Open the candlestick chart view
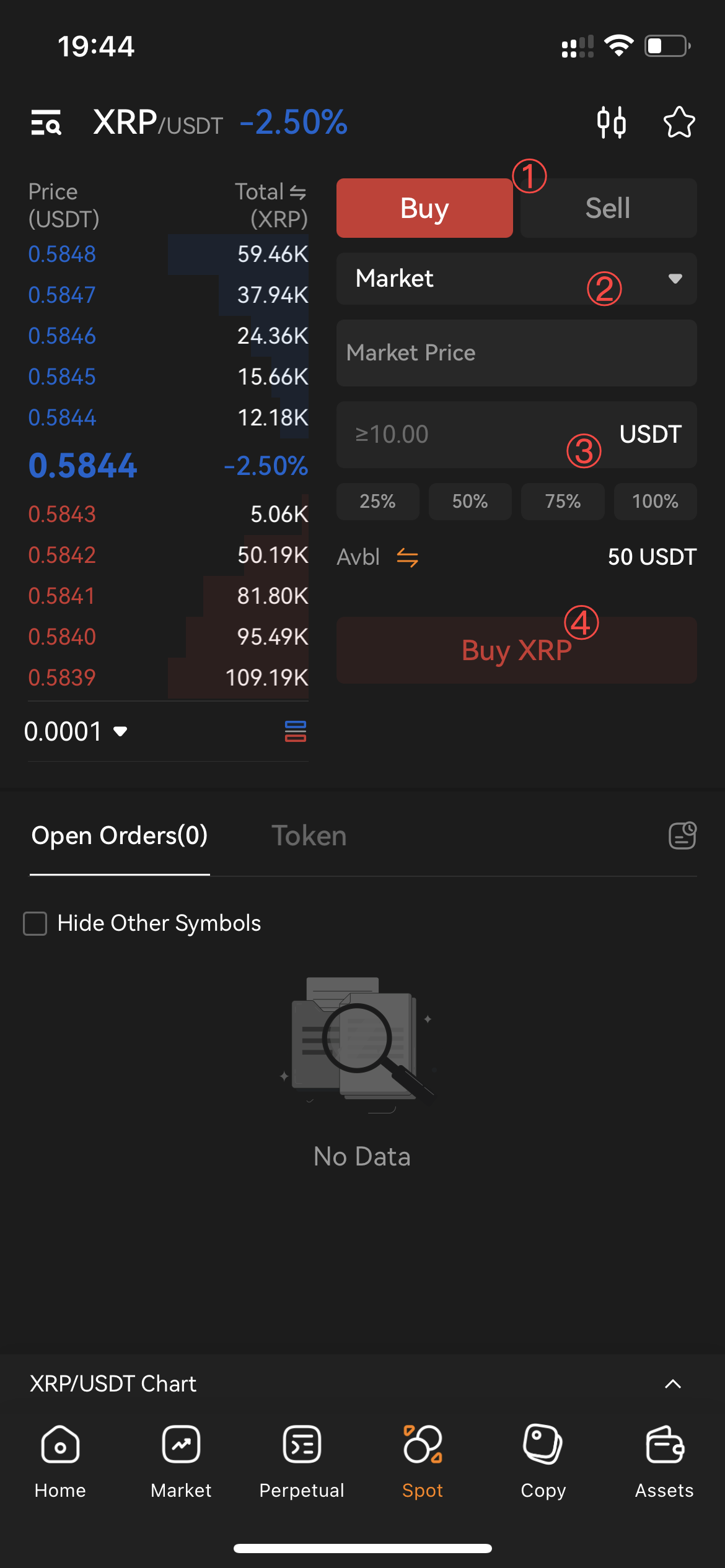The width and height of the screenshot is (725, 1568). pos(611,122)
